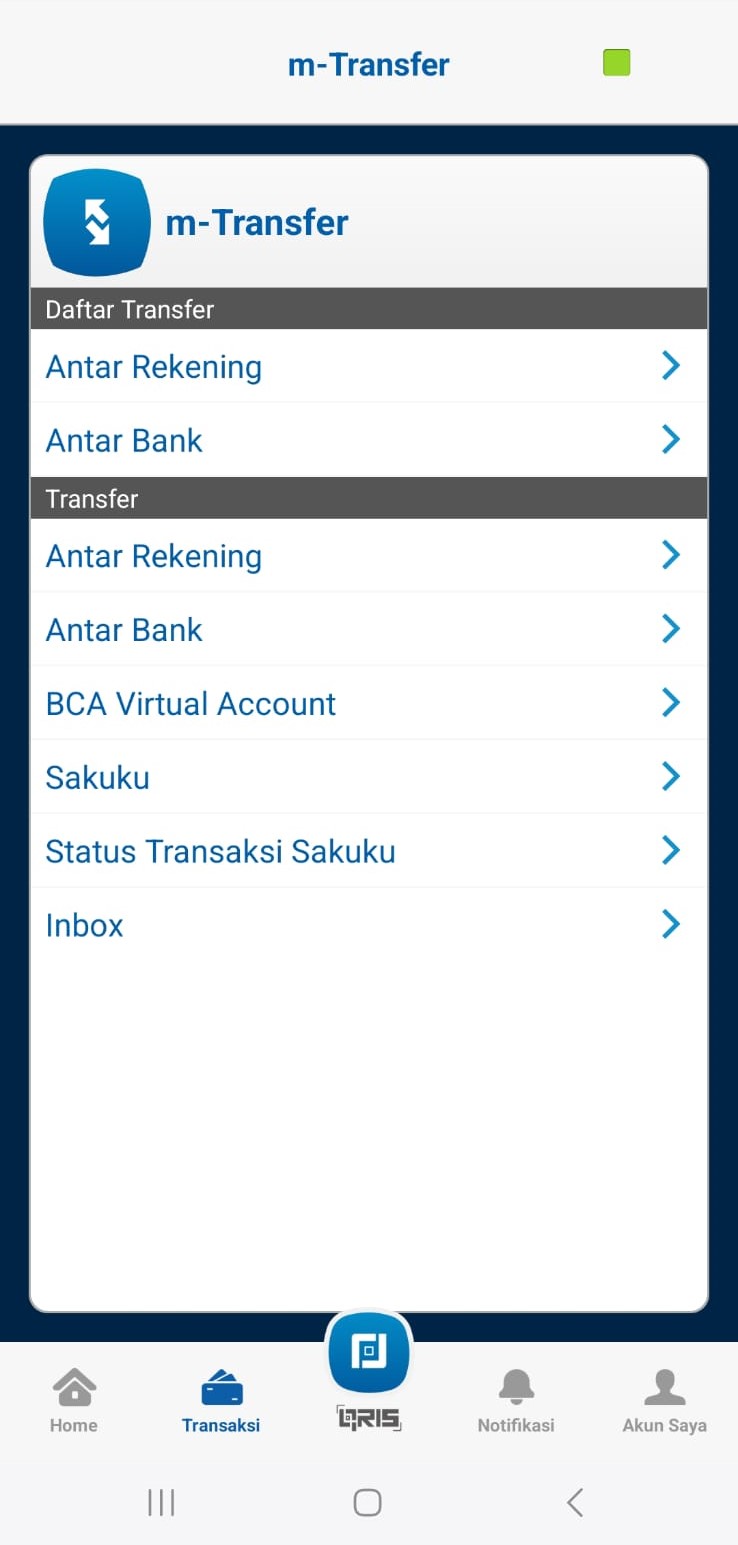Open the Antar Bank chevron under Transfer

(x=671, y=628)
